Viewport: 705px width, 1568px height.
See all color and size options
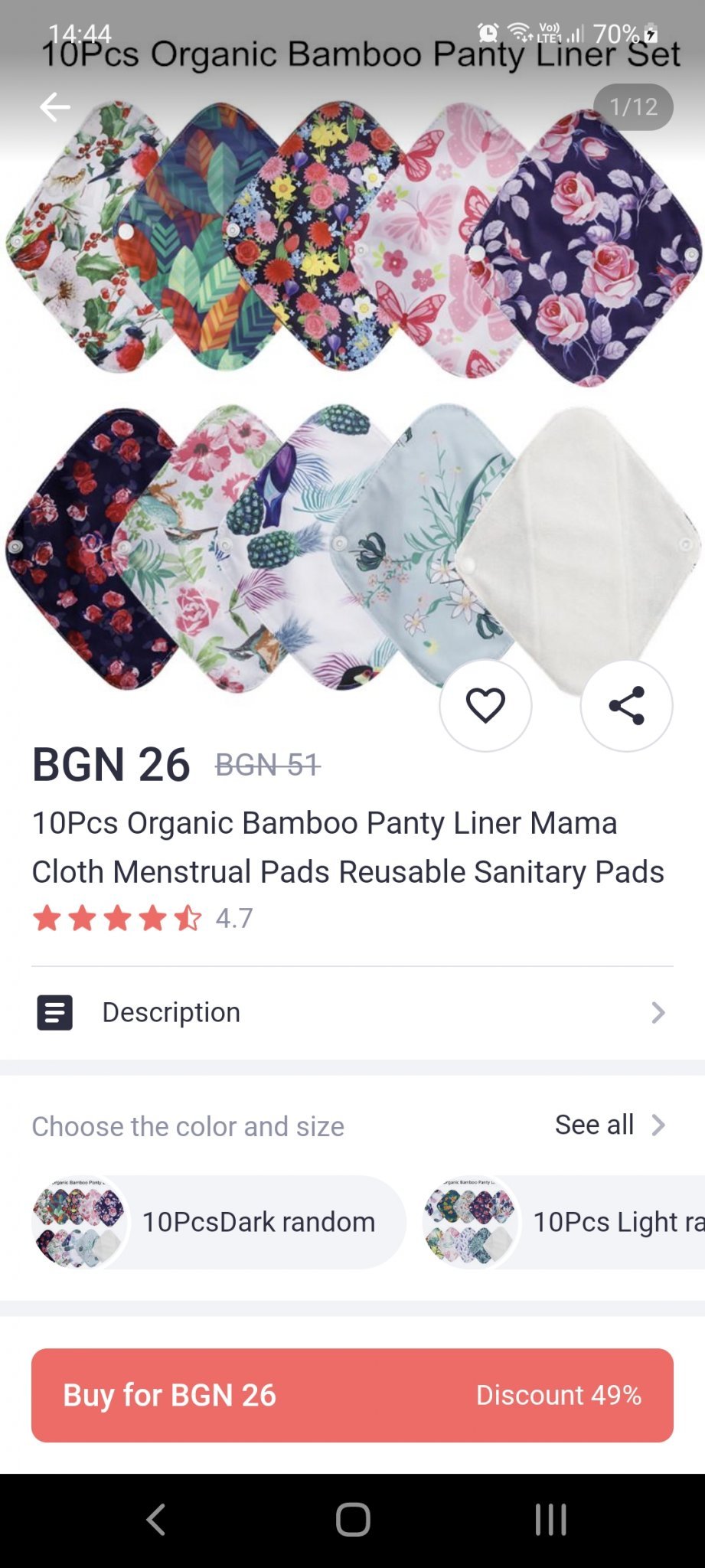point(609,1125)
